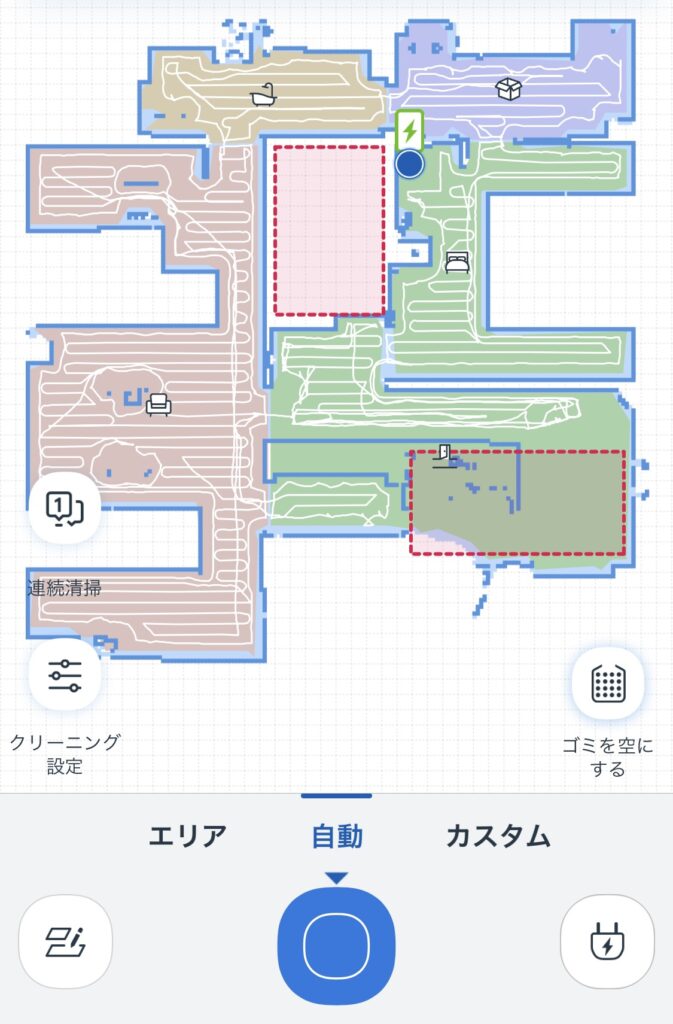
Task: Select the 自動 mode tab
Action: (x=336, y=836)
